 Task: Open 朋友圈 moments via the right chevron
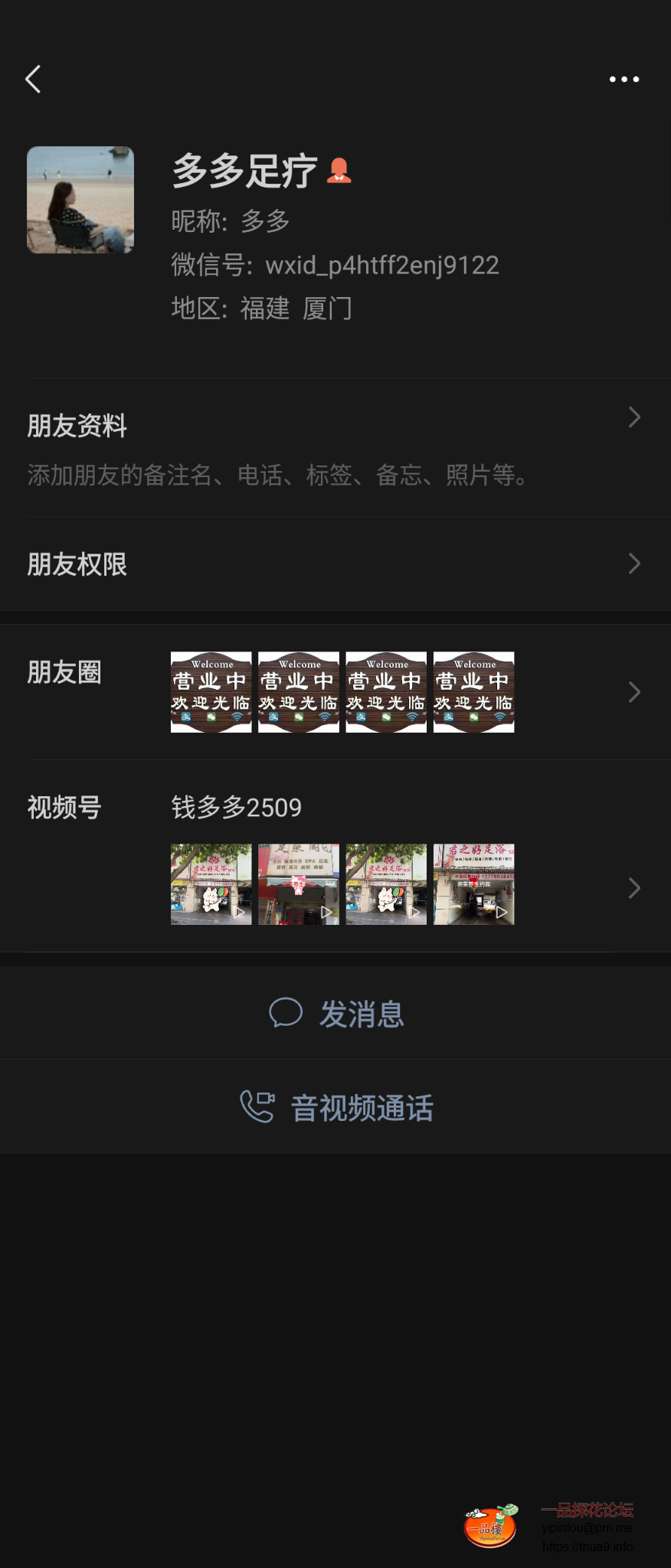(634, 691)
